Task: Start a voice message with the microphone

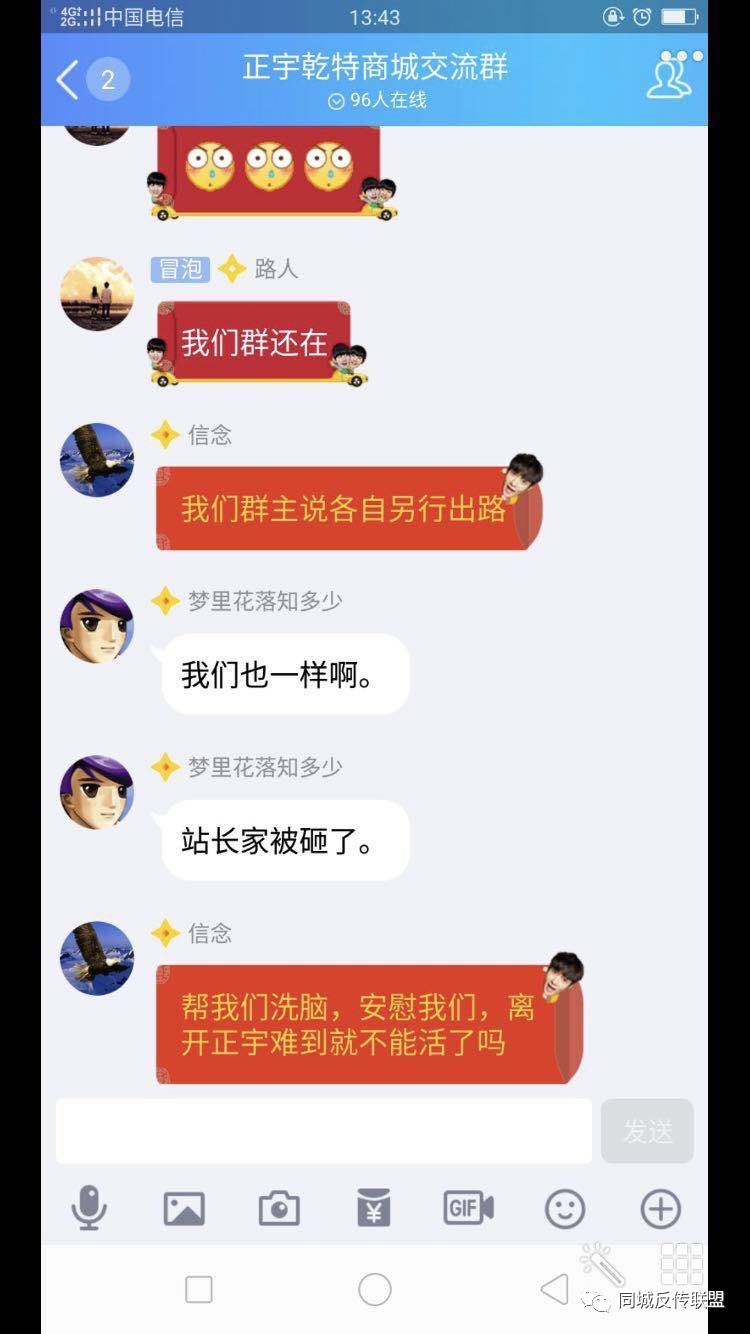Action: tap(89, 1209)
